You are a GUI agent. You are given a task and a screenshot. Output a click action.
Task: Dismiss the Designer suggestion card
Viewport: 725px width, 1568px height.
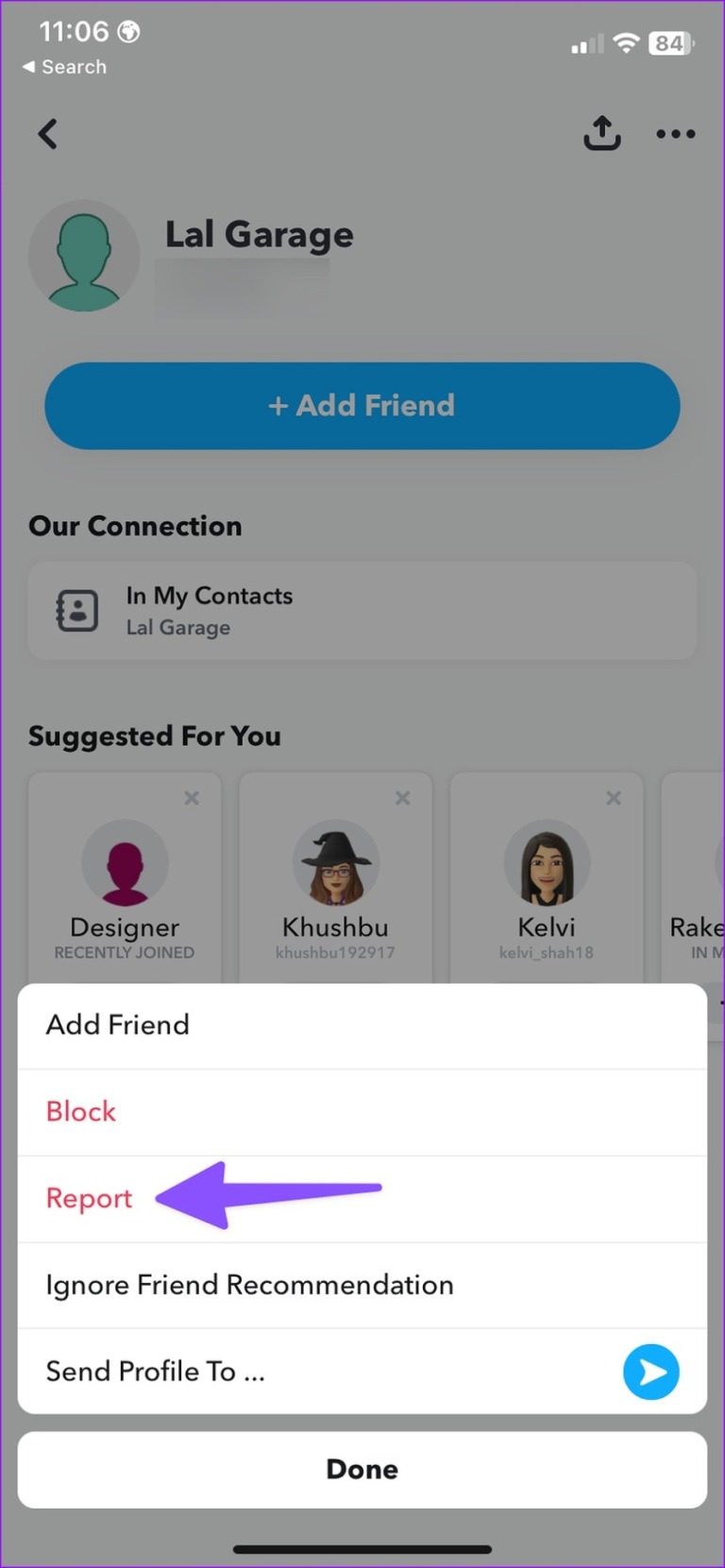(191, 798)
